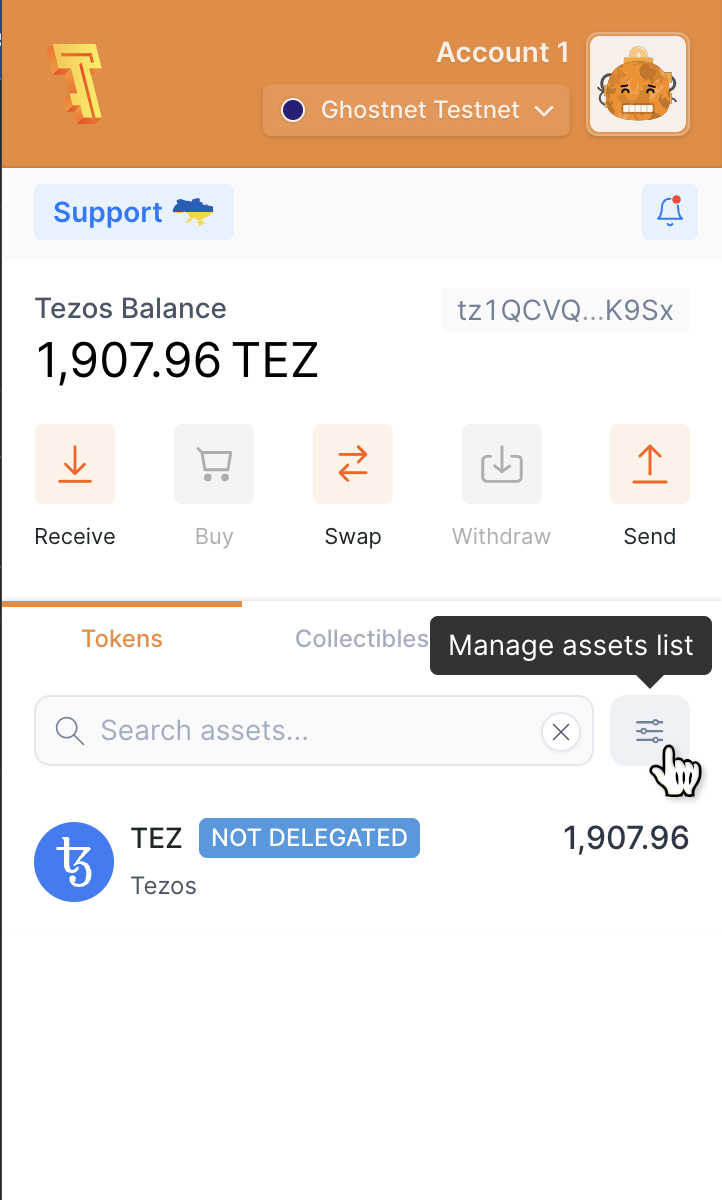722x1200 pixels.
Task: Open account menu via avatar image
Action: 637,84
